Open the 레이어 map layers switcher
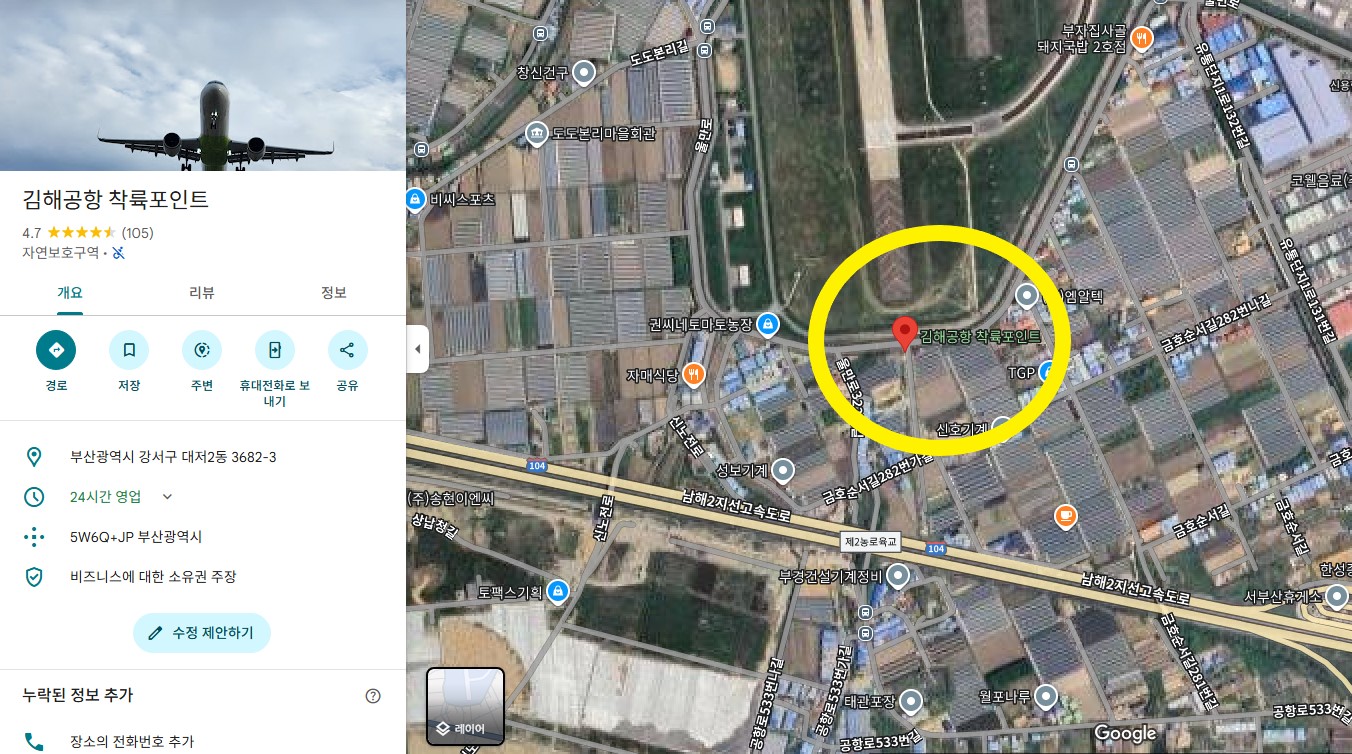This screenshot has width=1352, height=754. (x=466, y=706)
